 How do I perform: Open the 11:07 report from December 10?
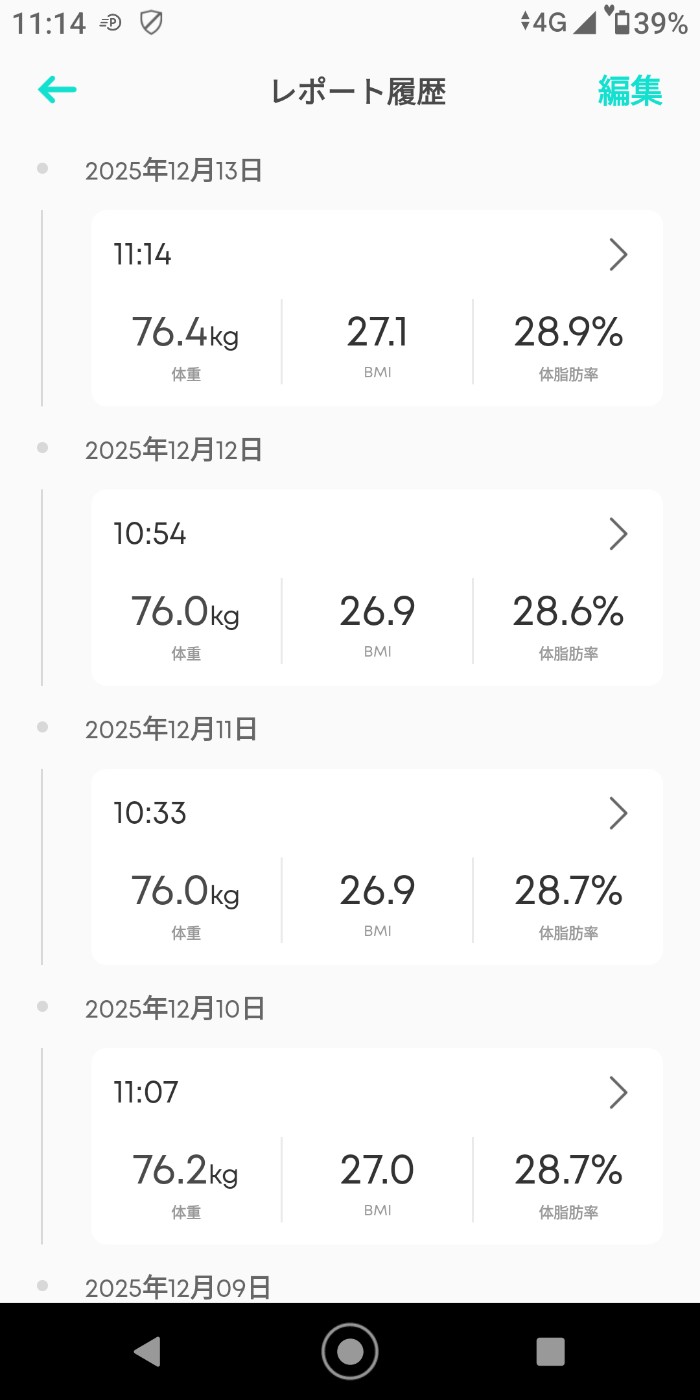click(x=618, y=1093)
